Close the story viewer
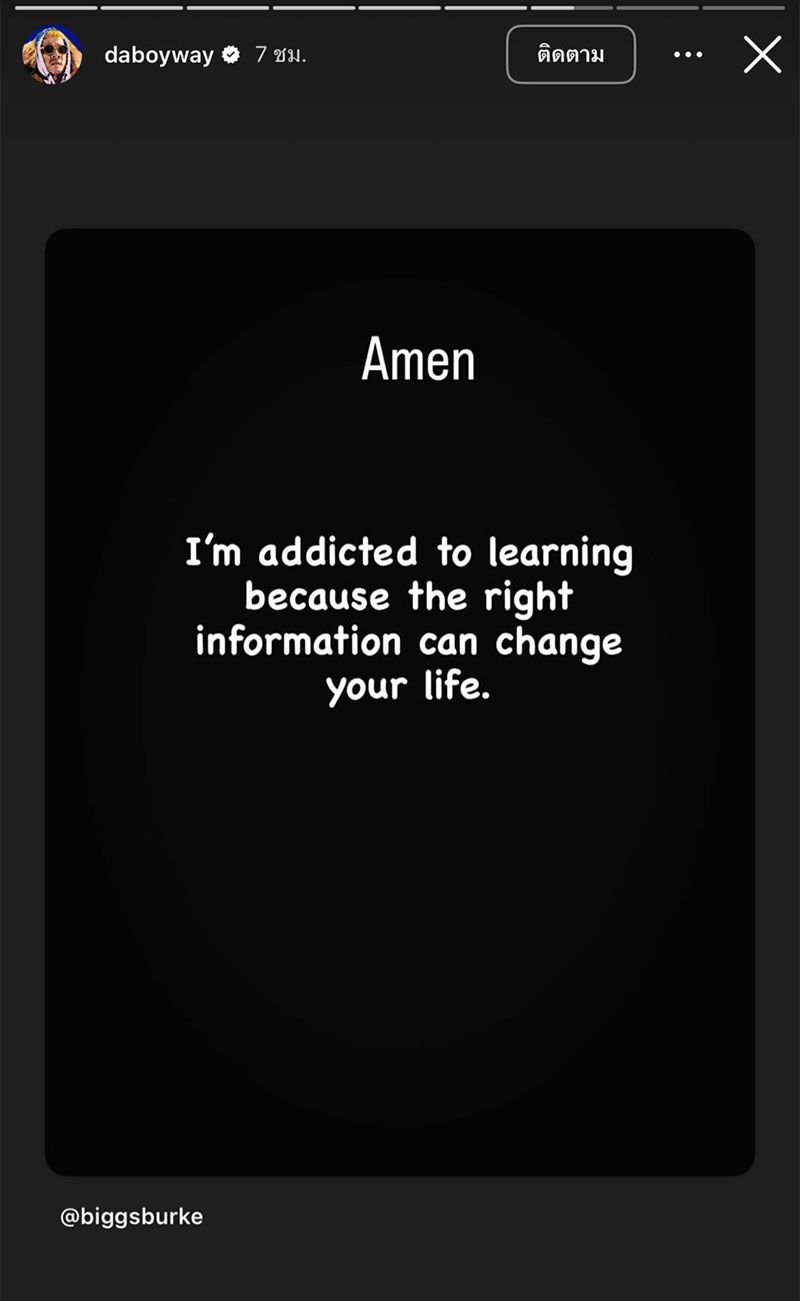Screen dimensions: 800x1301 [x=762, y=55]
